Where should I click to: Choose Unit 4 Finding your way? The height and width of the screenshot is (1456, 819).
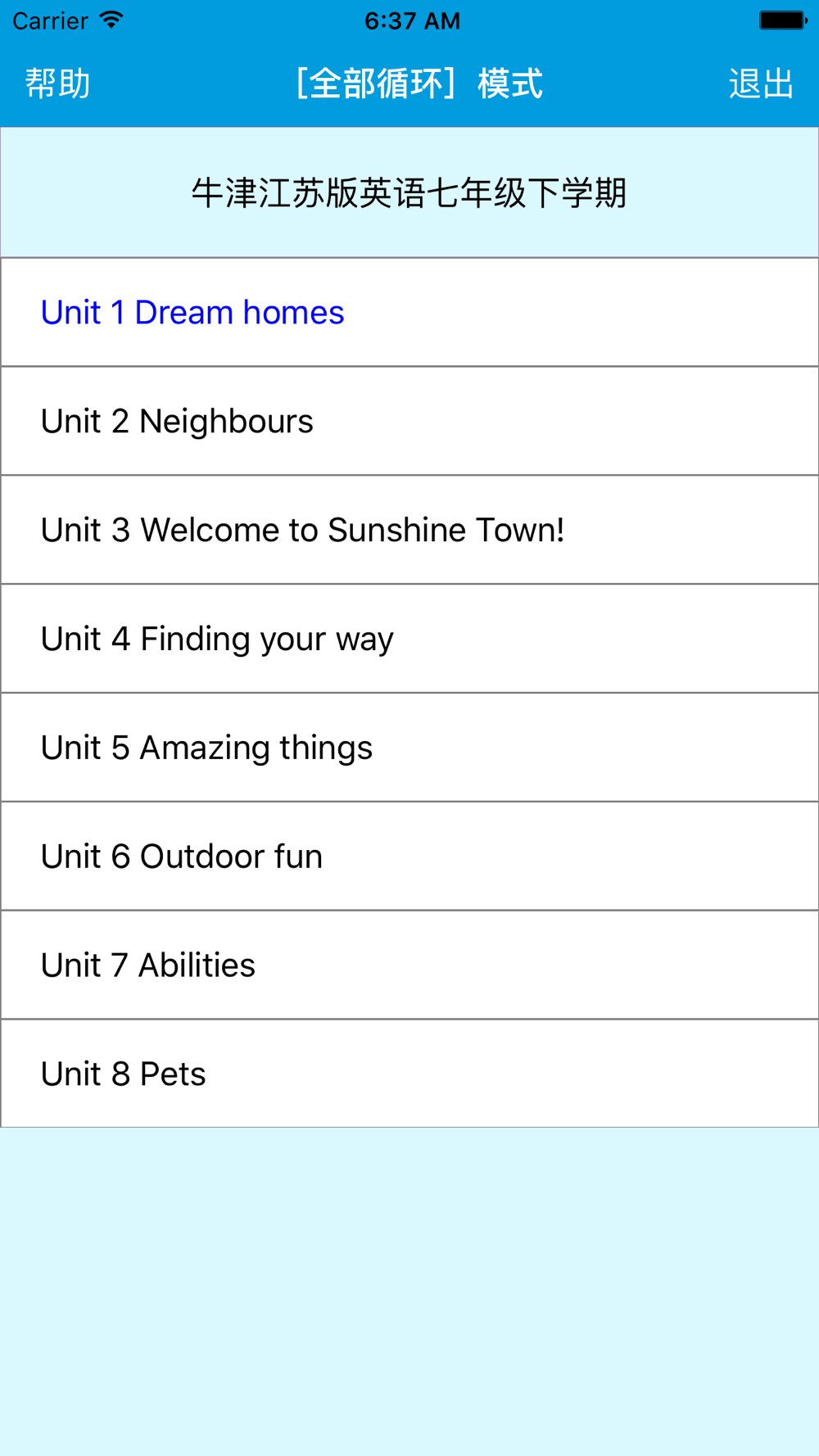coord(409,639)
